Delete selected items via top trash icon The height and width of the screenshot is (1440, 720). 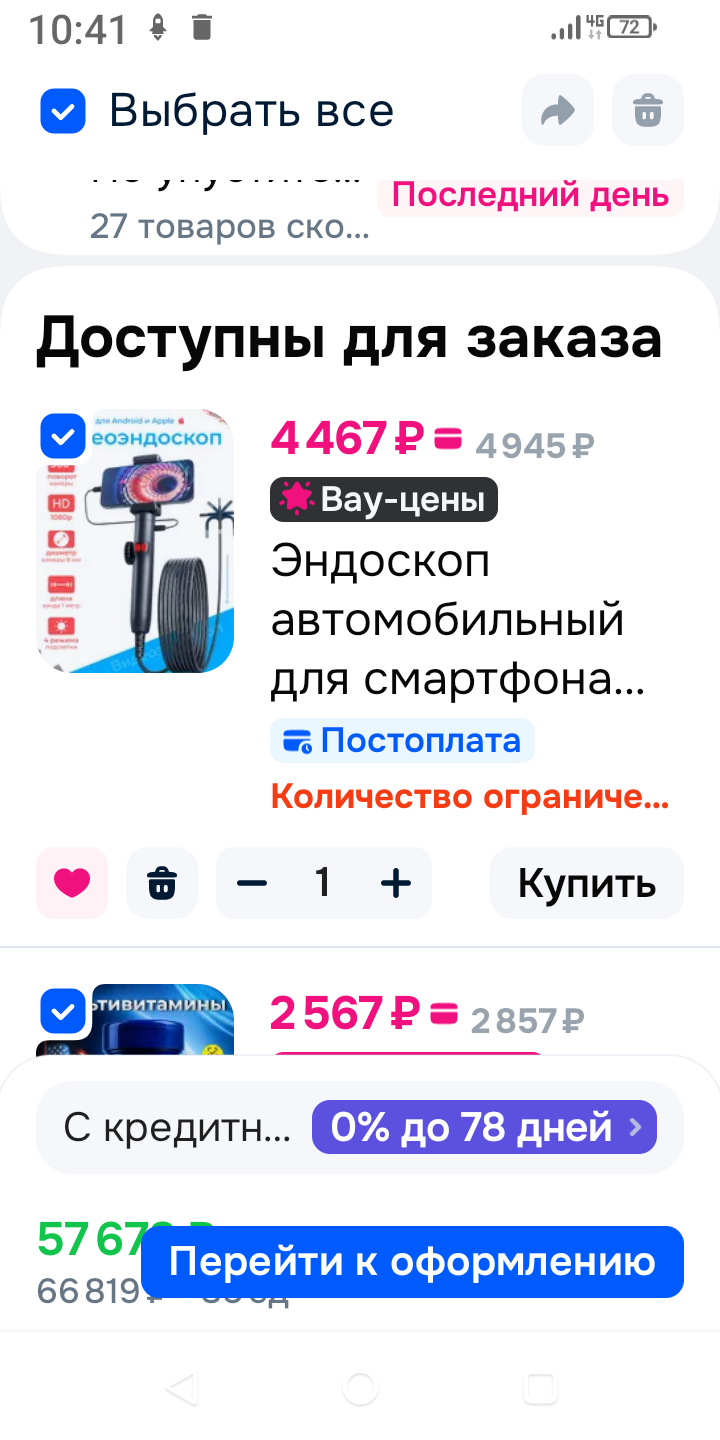click(x=648, y=111)
